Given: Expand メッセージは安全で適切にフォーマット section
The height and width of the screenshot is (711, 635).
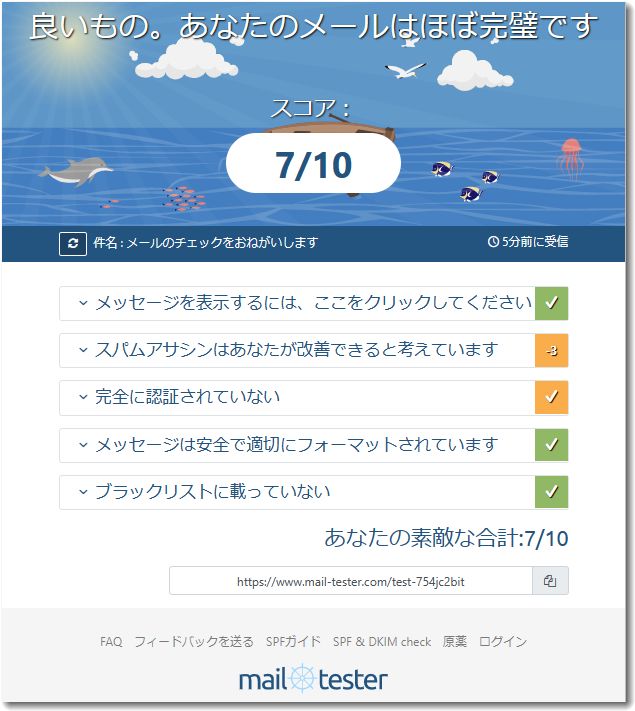Looking at the screenshot, I should pyautogui.click(x=290, y=445).
